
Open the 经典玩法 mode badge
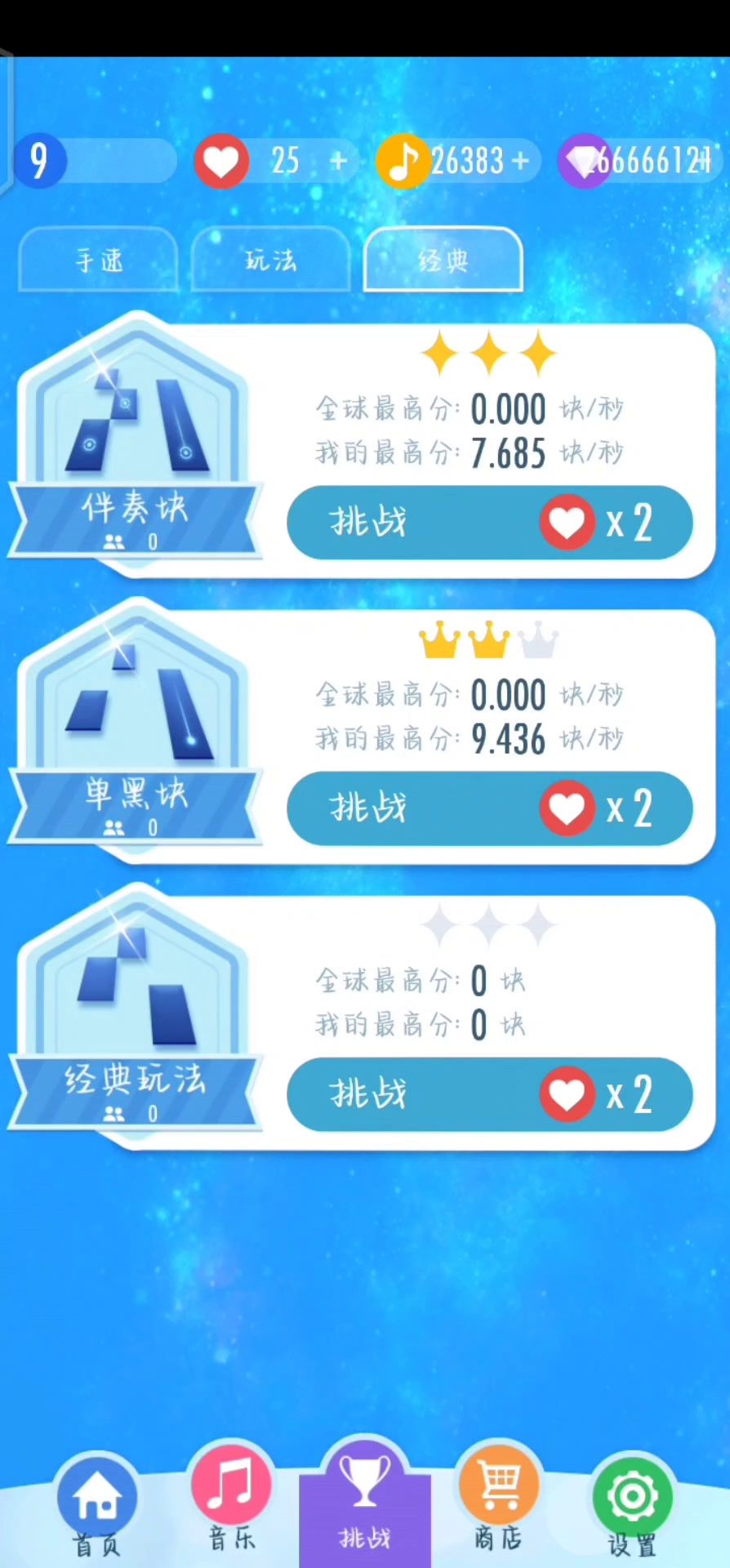point(135,1013)
